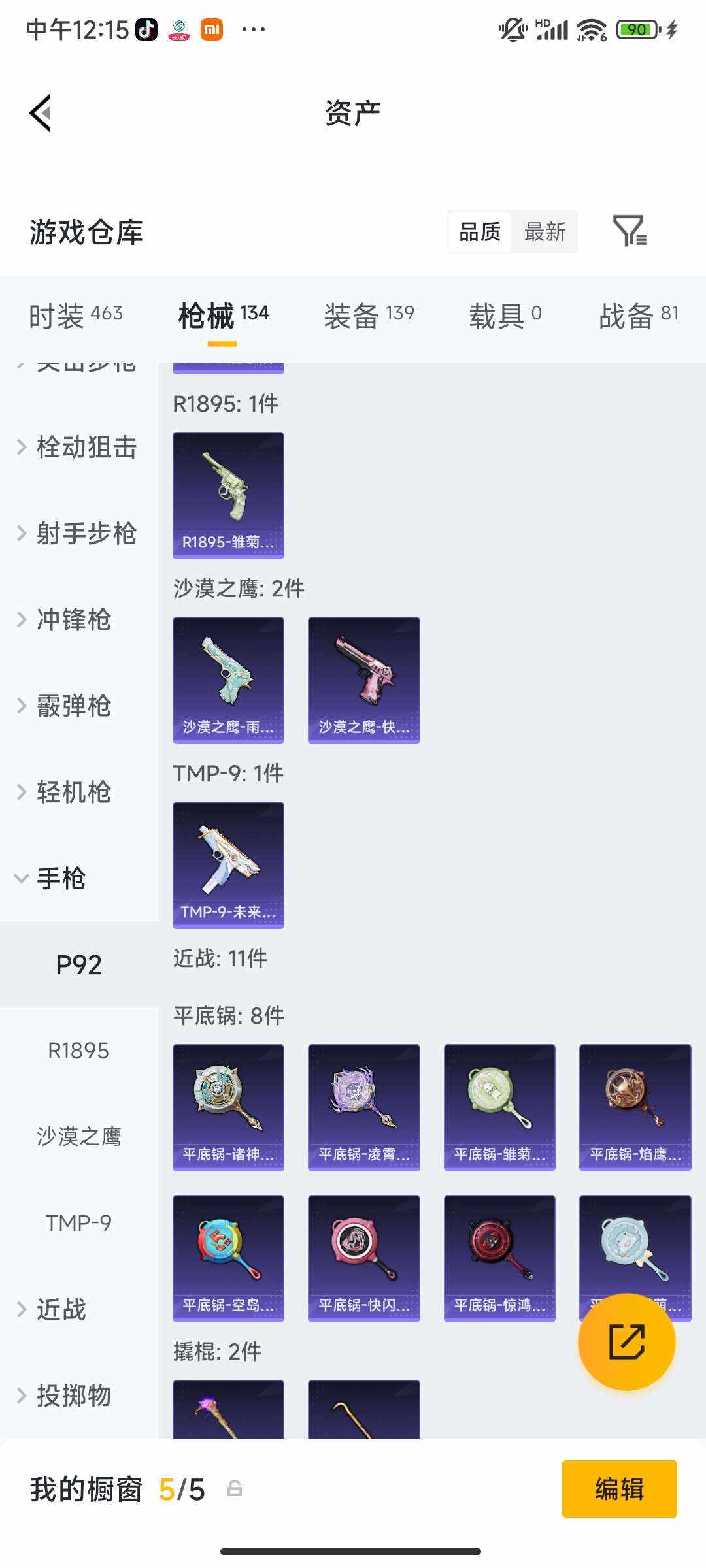Open the TikTok icon in the status bar

147,29
